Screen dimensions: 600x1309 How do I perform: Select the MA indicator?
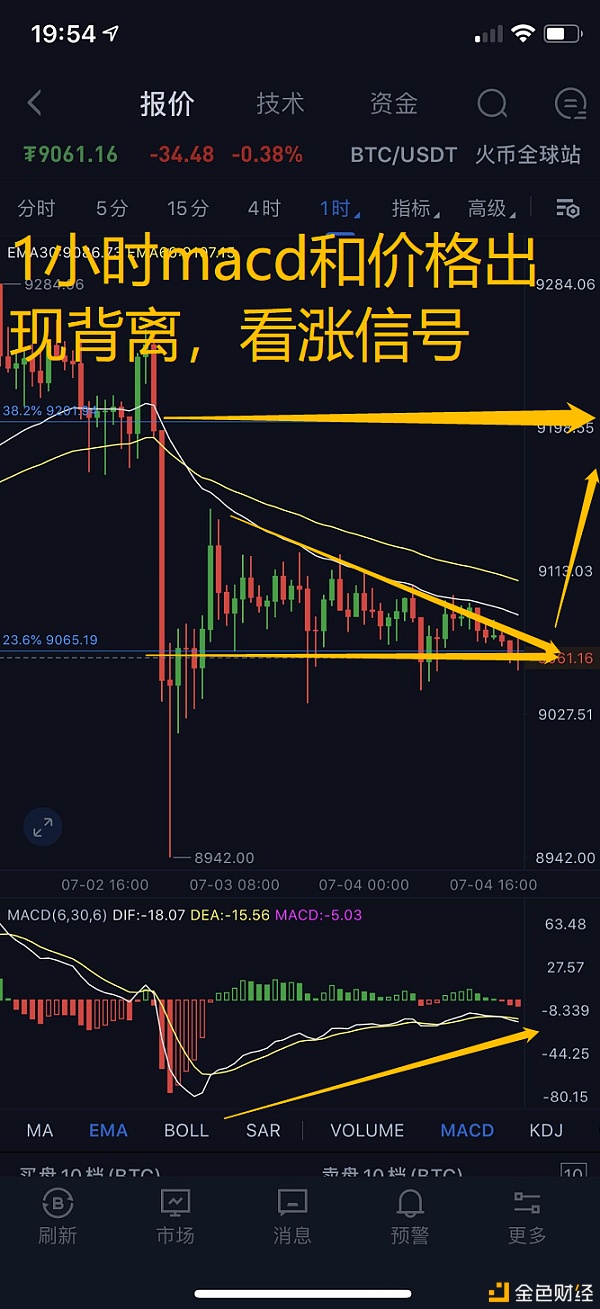tap(40, 1130)
